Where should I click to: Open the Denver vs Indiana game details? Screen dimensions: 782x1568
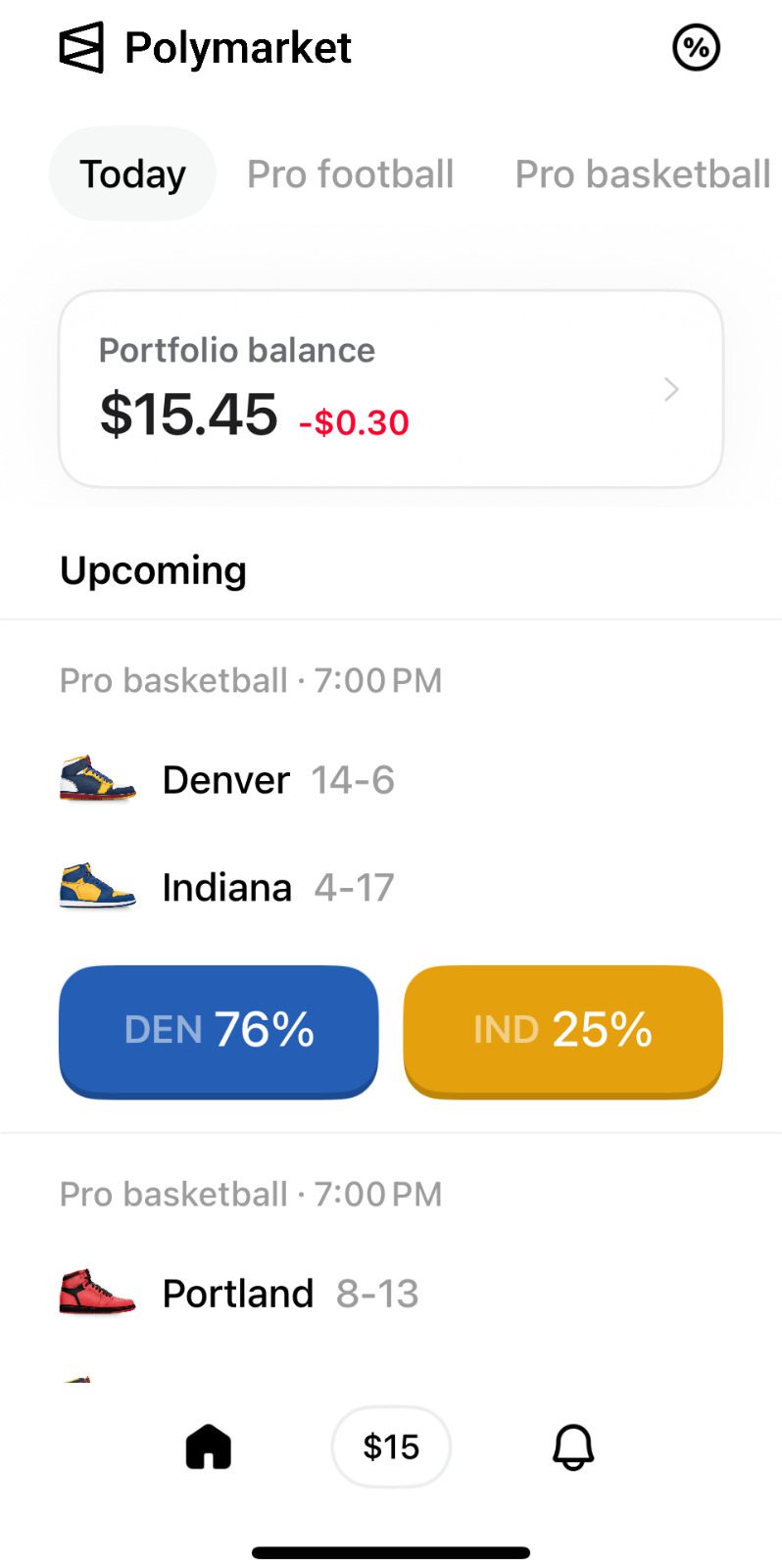click(294, 833)
